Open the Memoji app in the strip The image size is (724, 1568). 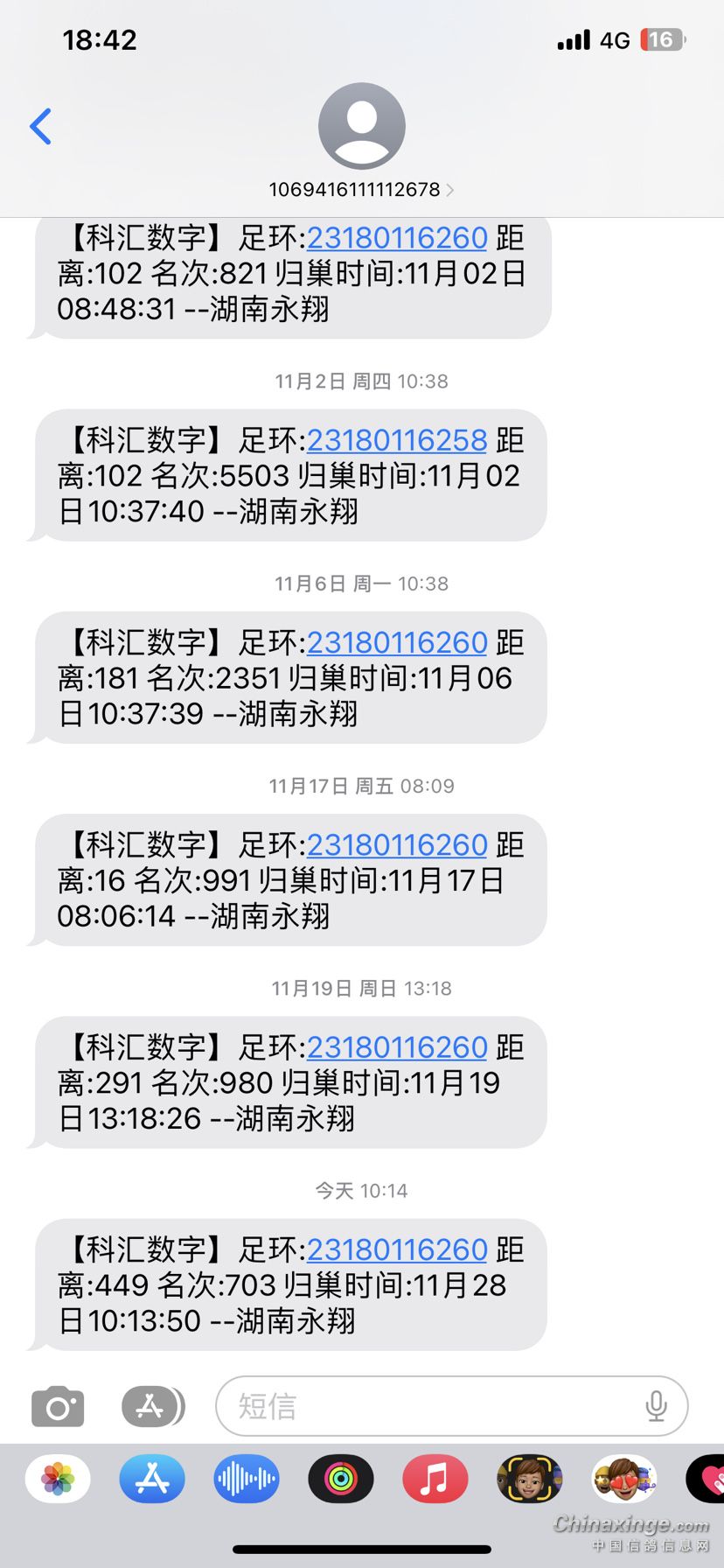coord(529,1480)
